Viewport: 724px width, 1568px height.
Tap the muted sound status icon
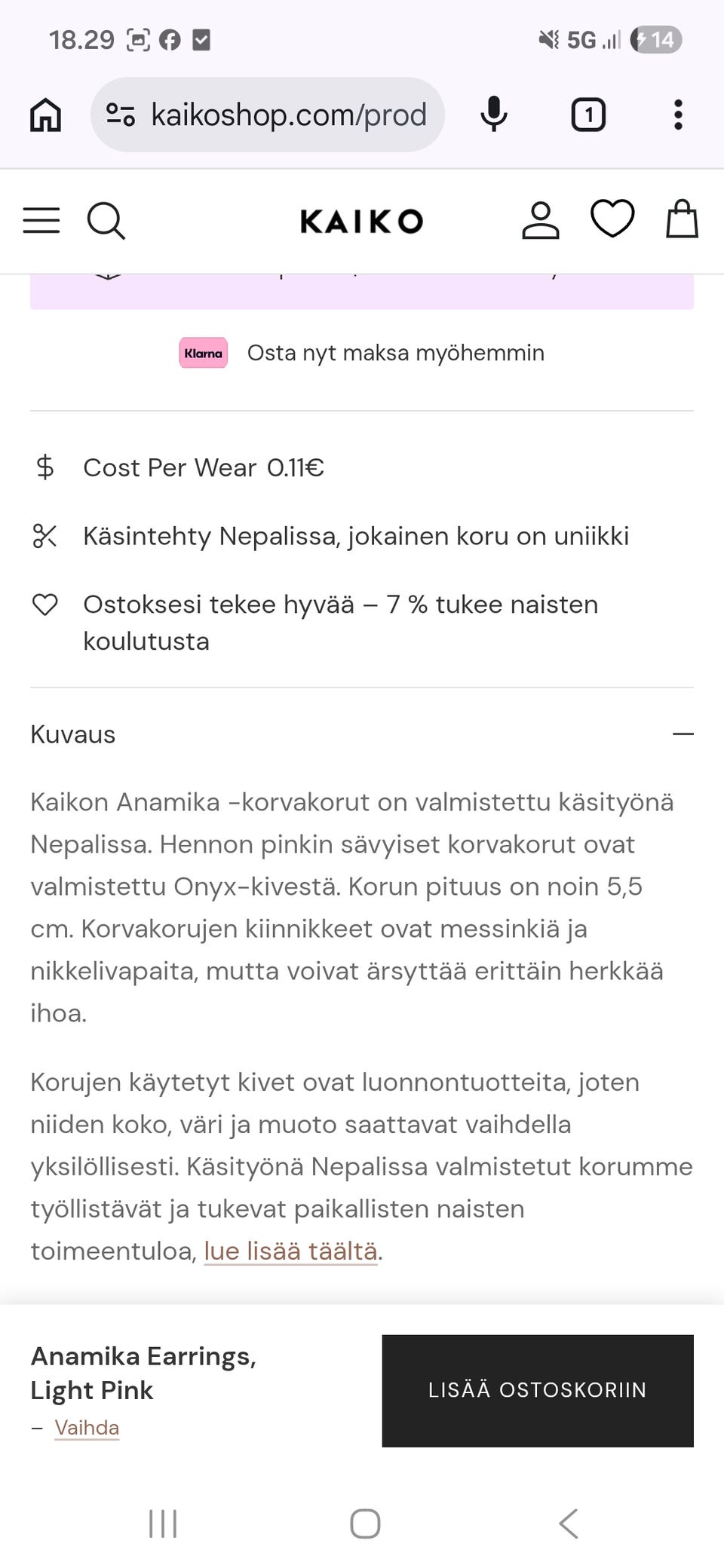click(x=548, y=39)
